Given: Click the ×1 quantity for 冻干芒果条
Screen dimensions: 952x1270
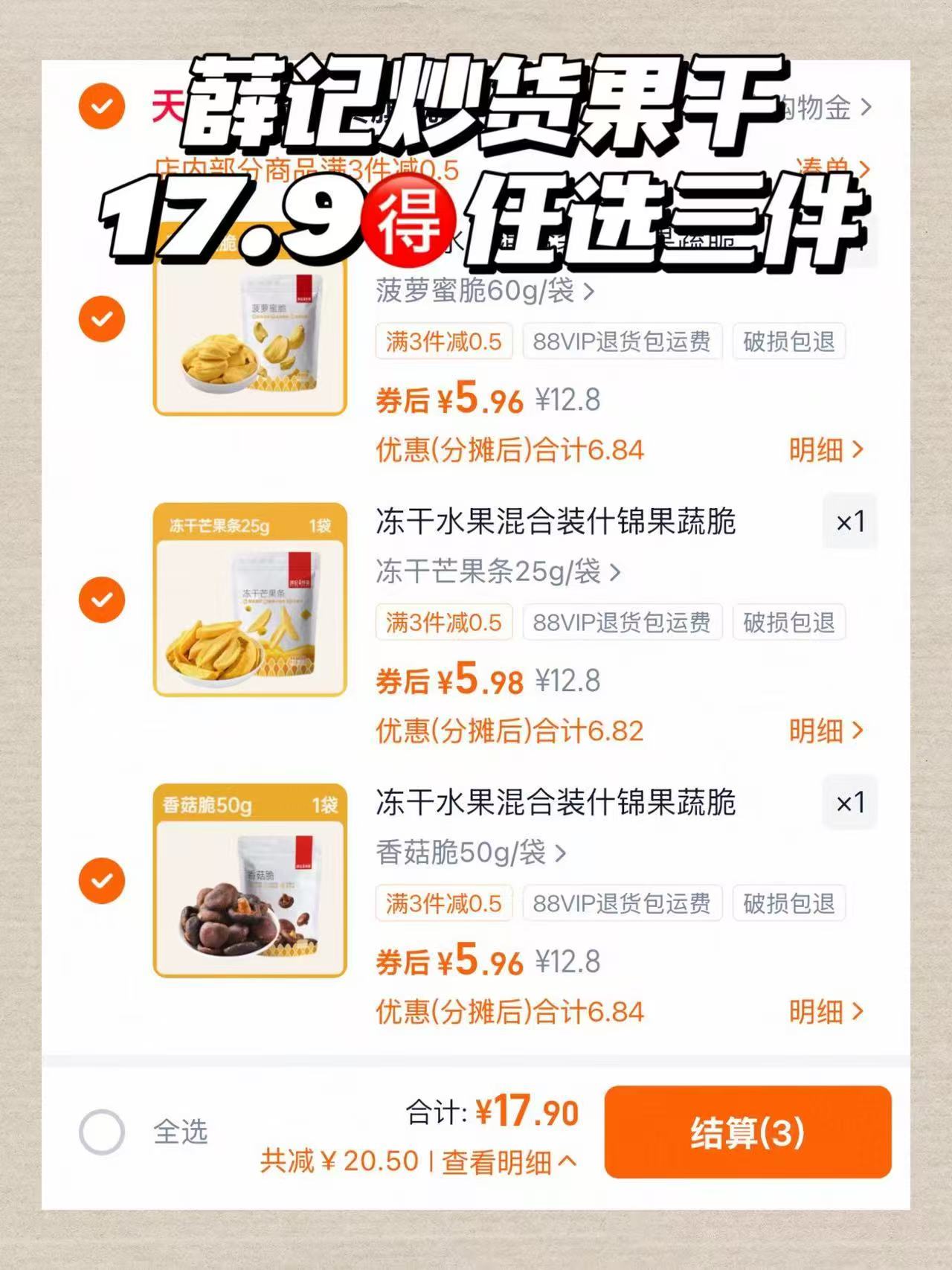Looking at the screenshot, I should coord(849,522).
